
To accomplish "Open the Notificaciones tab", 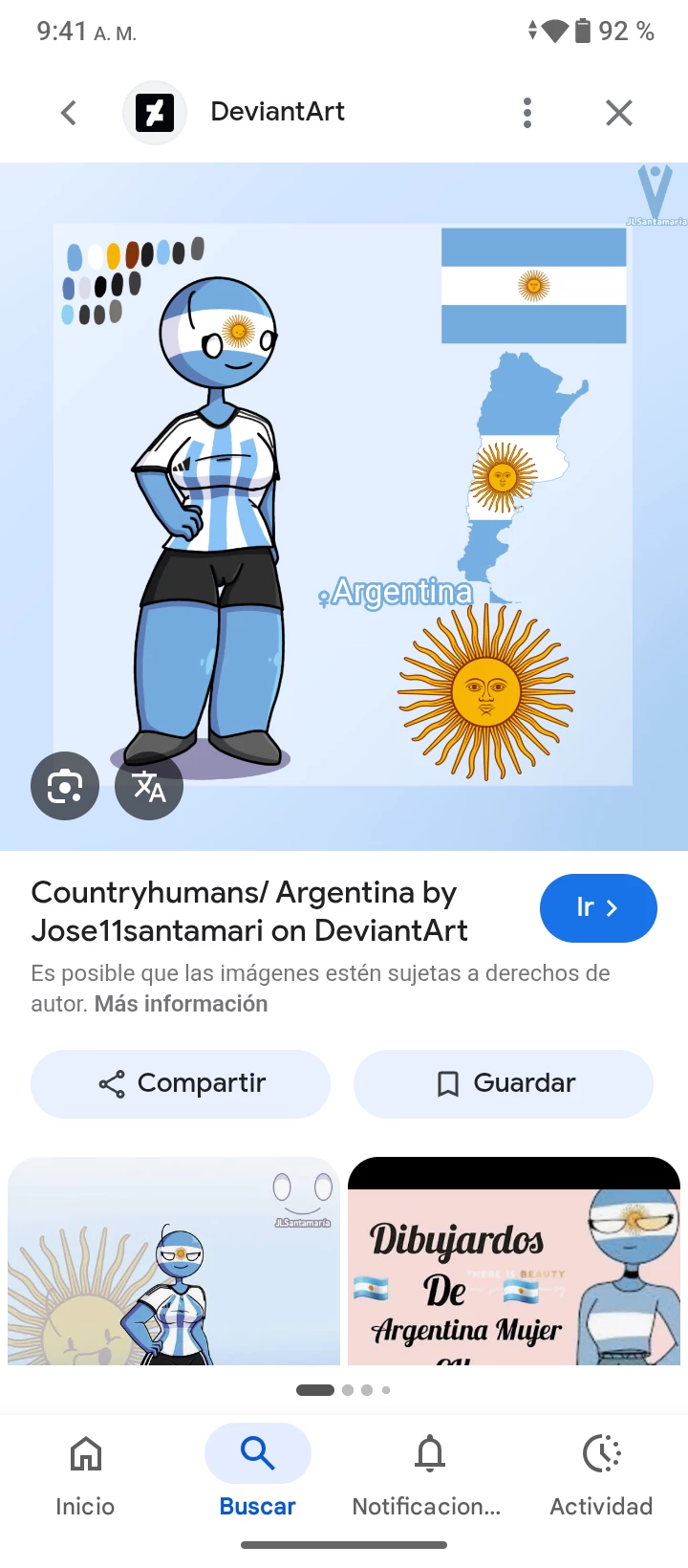I will 429,1470.
